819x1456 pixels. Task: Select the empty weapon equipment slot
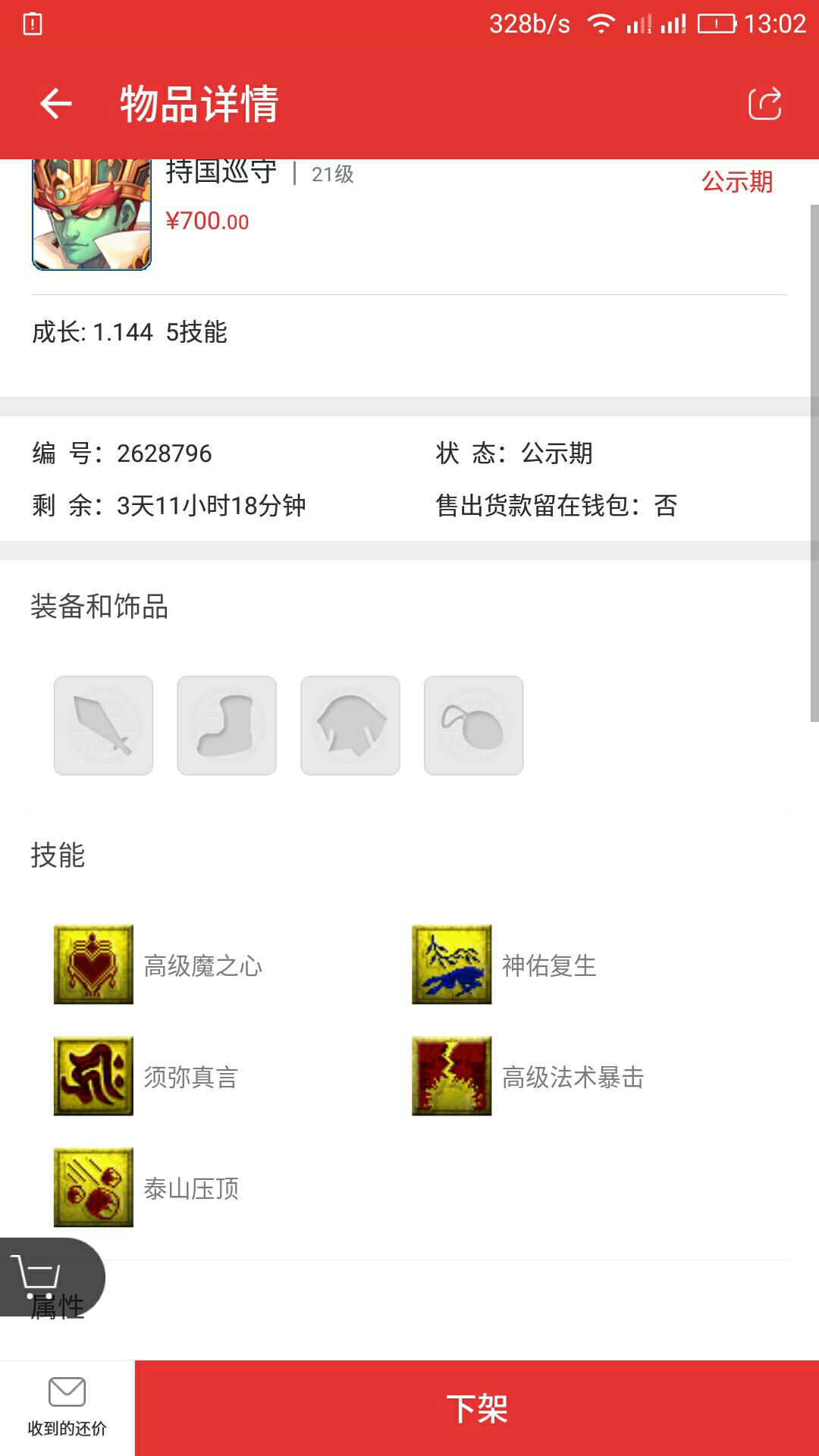[103, 726]
